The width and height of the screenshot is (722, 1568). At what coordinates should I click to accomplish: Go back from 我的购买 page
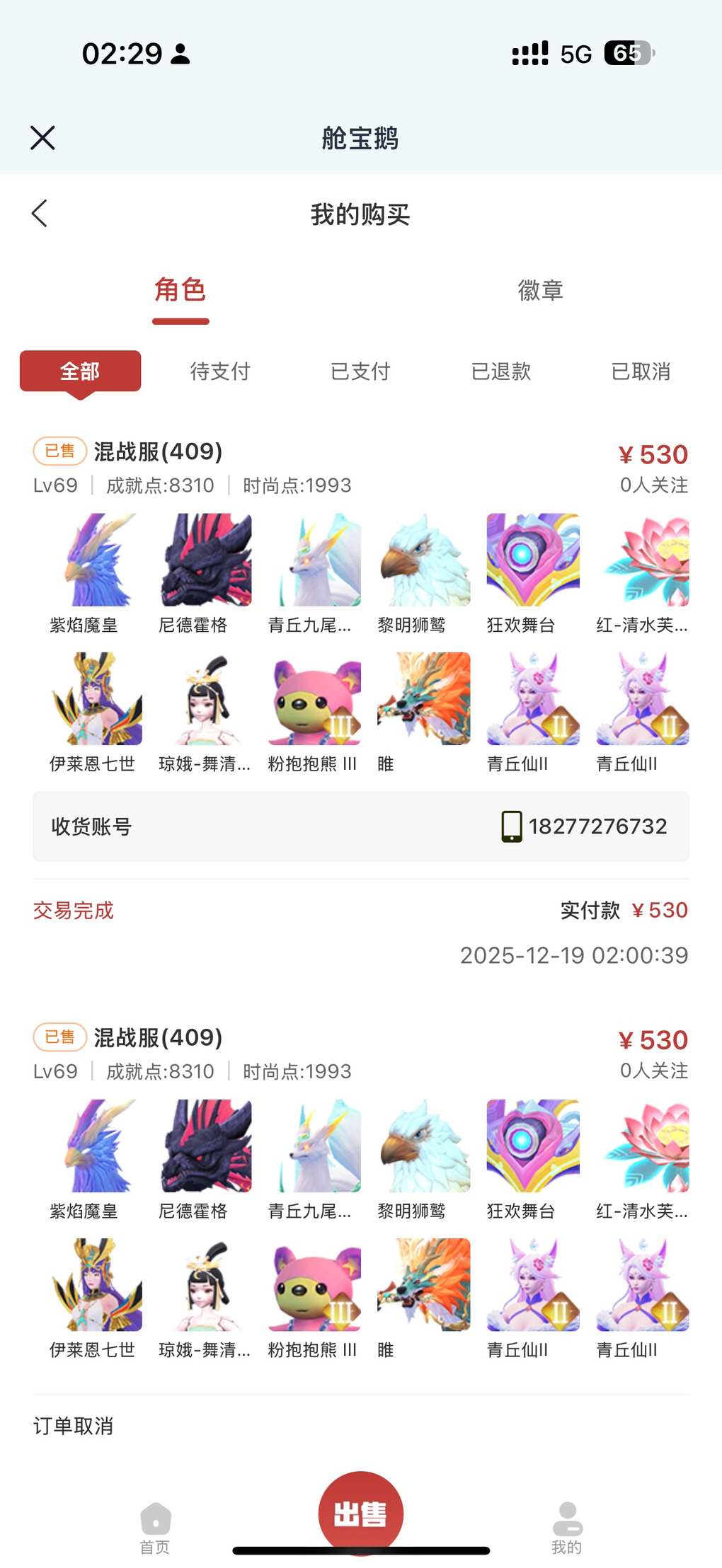(40, 213)
